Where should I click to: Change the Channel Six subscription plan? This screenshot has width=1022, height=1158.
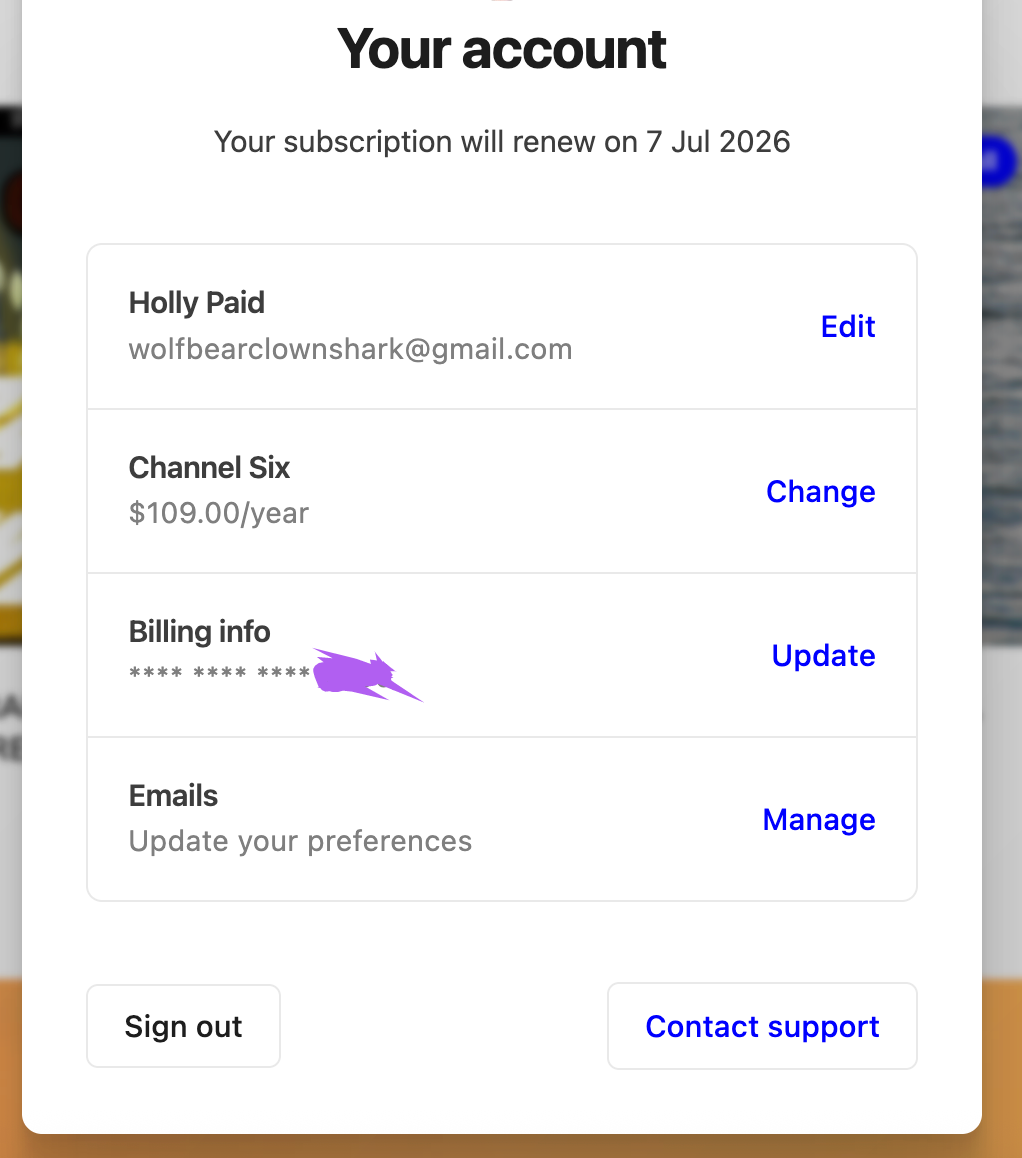point(820,491)
